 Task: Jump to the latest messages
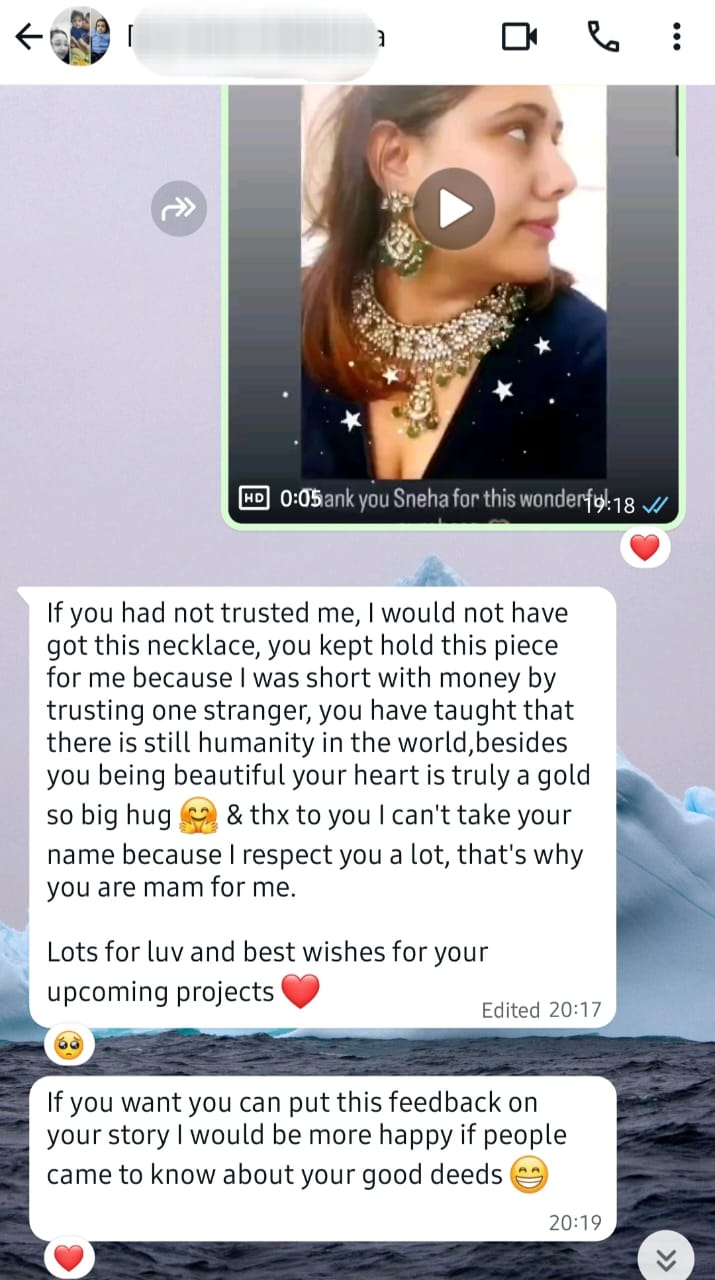coord(666,1257)
